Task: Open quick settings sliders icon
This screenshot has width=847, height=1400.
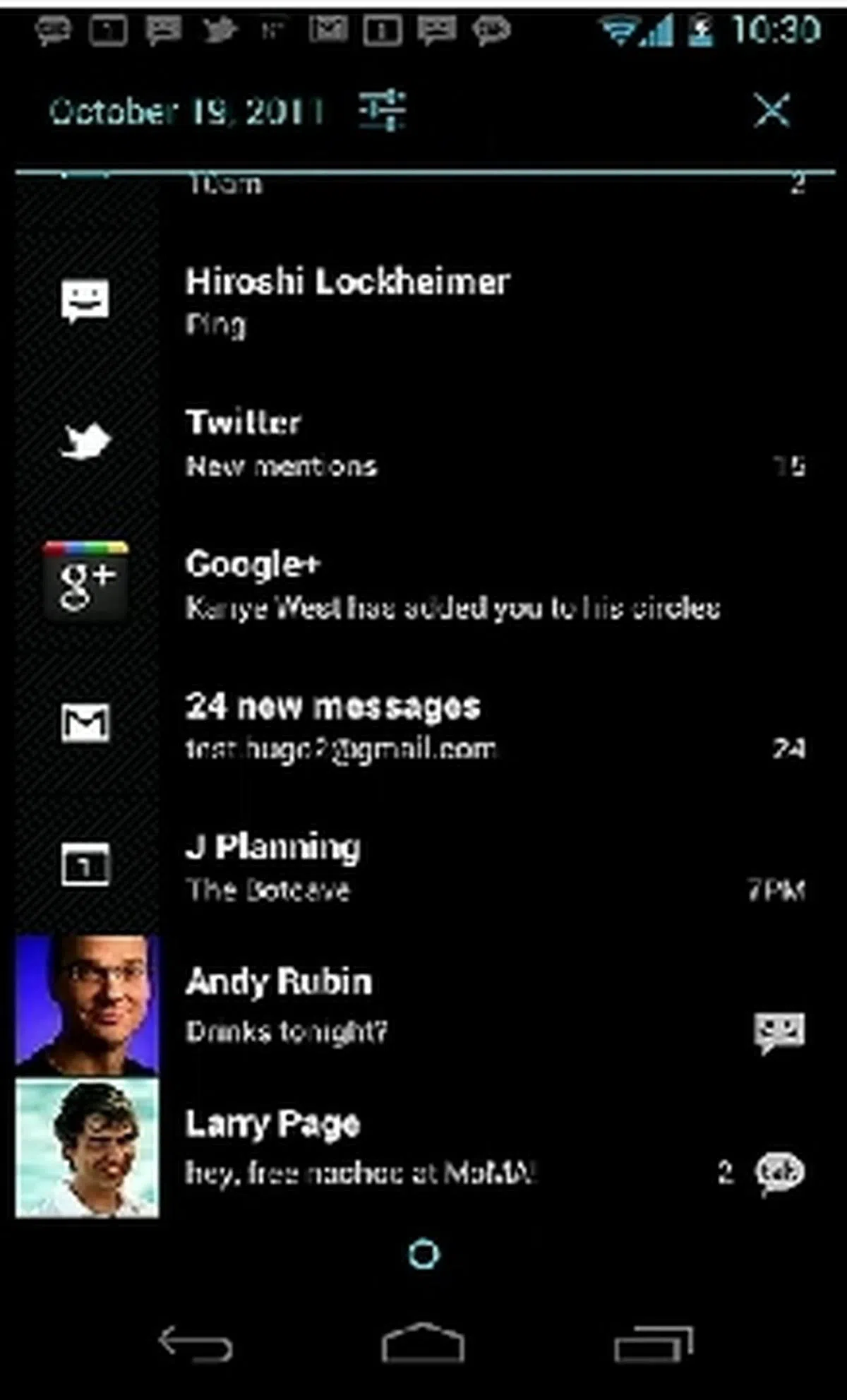Action: coord(382,111)
